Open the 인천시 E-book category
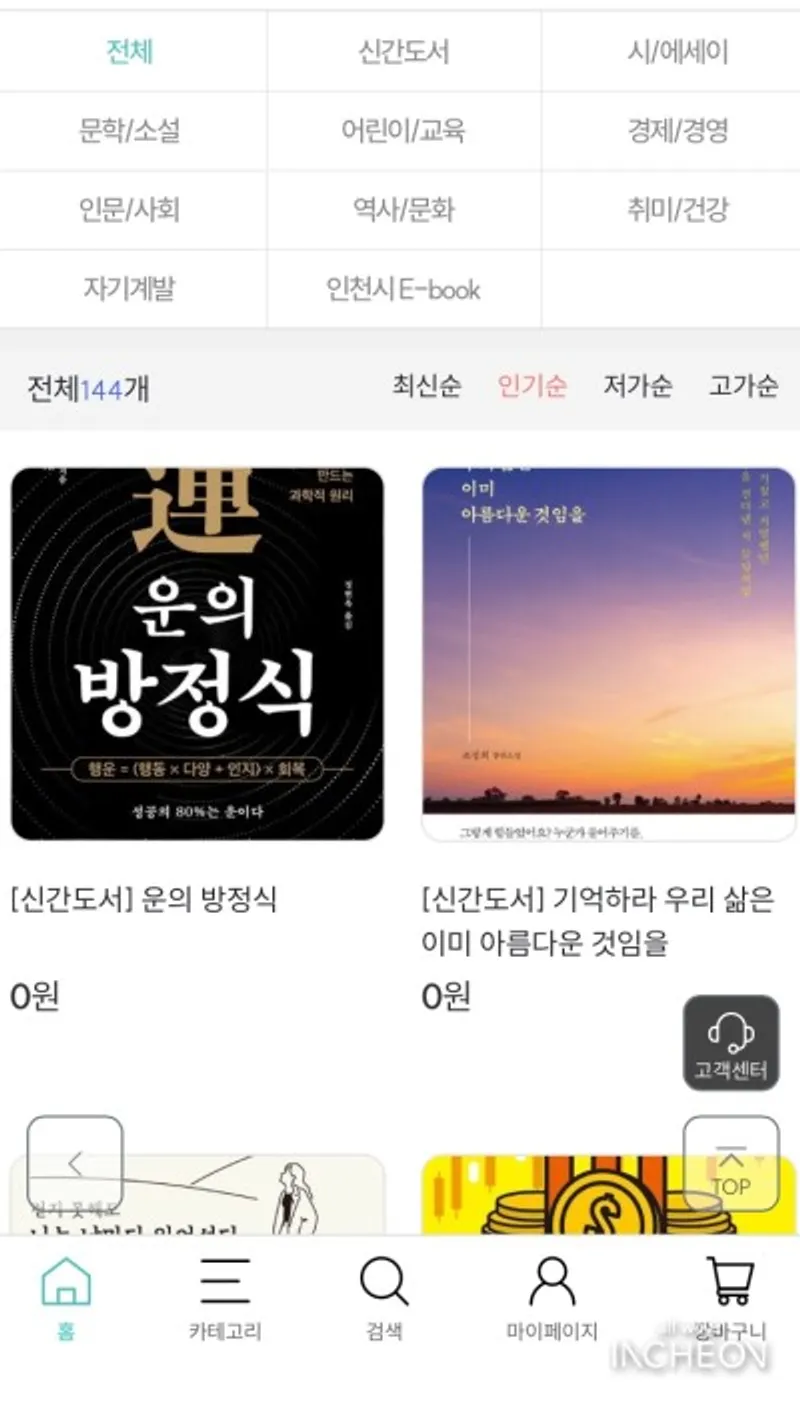The width and height of the screenshot is (800, 1420). click(x=404, y=289)
